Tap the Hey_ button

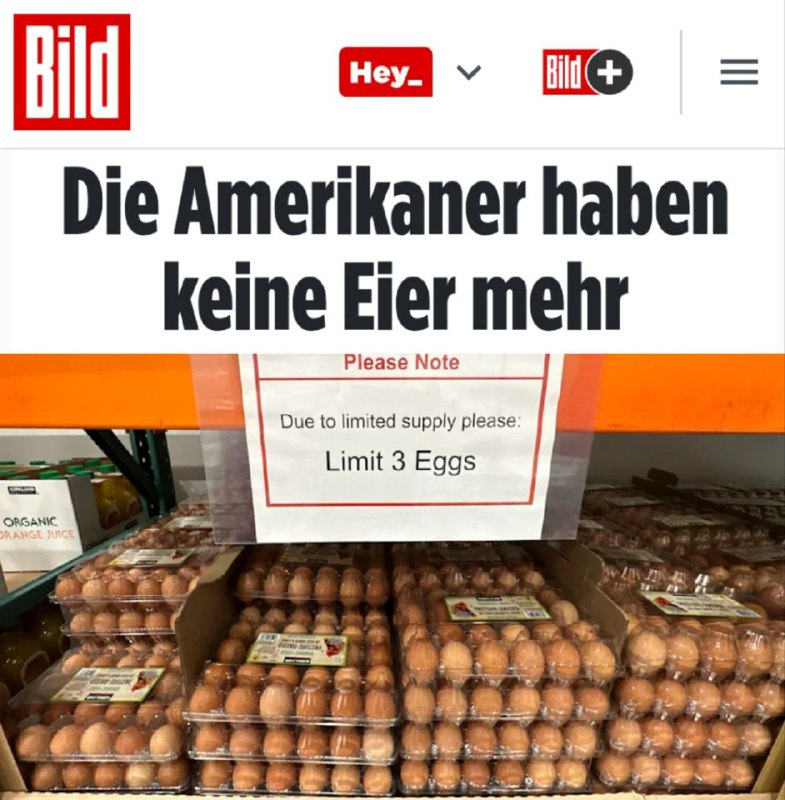(x=386, y=72)
